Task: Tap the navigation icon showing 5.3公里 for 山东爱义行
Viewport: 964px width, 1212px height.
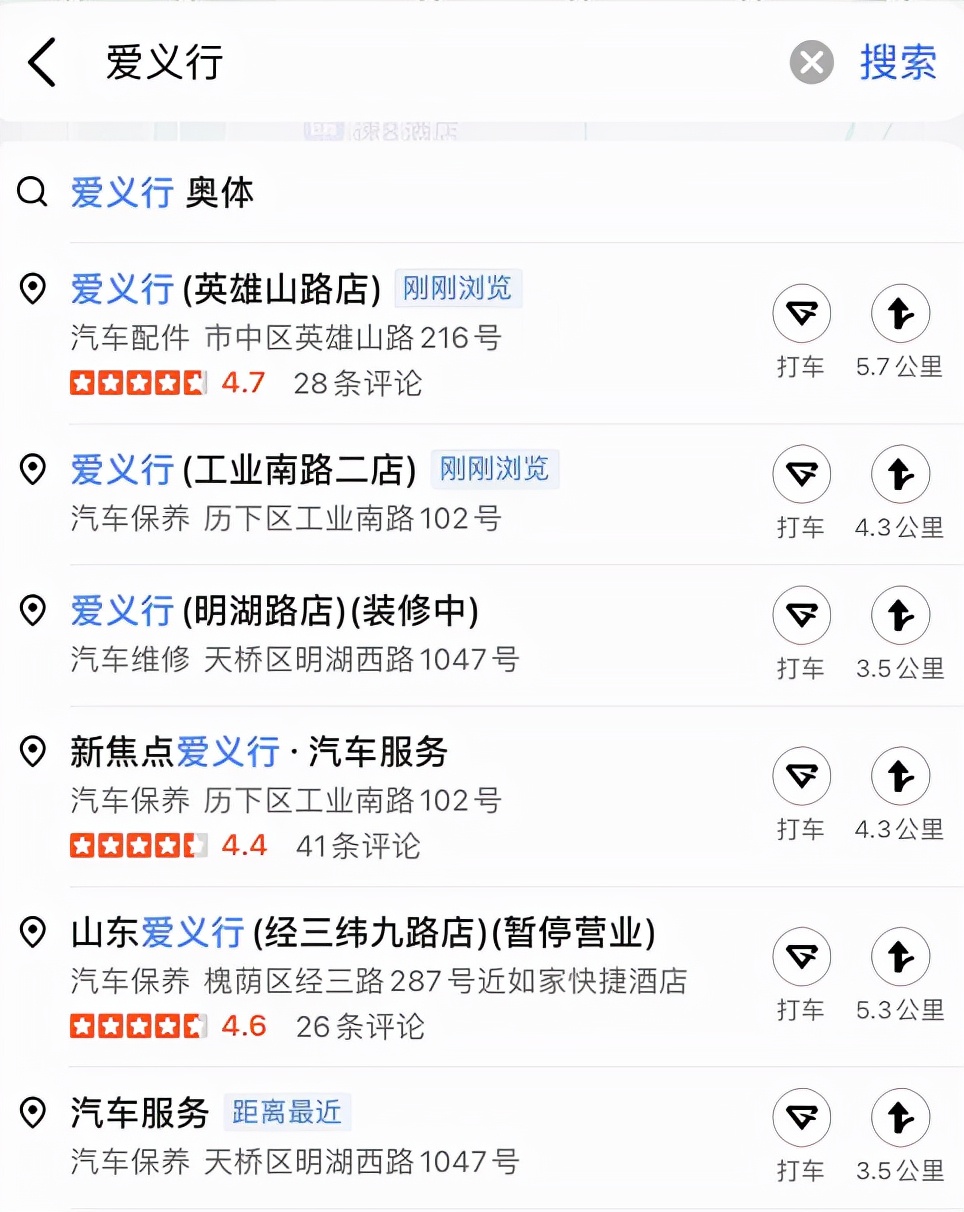Action: pyautogui.click(x=899, y=956)
